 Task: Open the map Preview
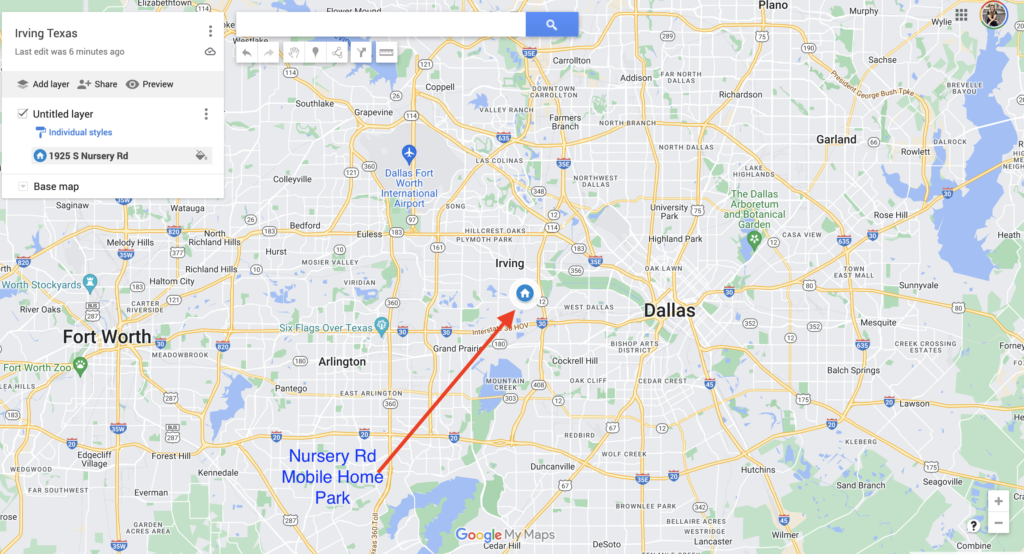150,84
